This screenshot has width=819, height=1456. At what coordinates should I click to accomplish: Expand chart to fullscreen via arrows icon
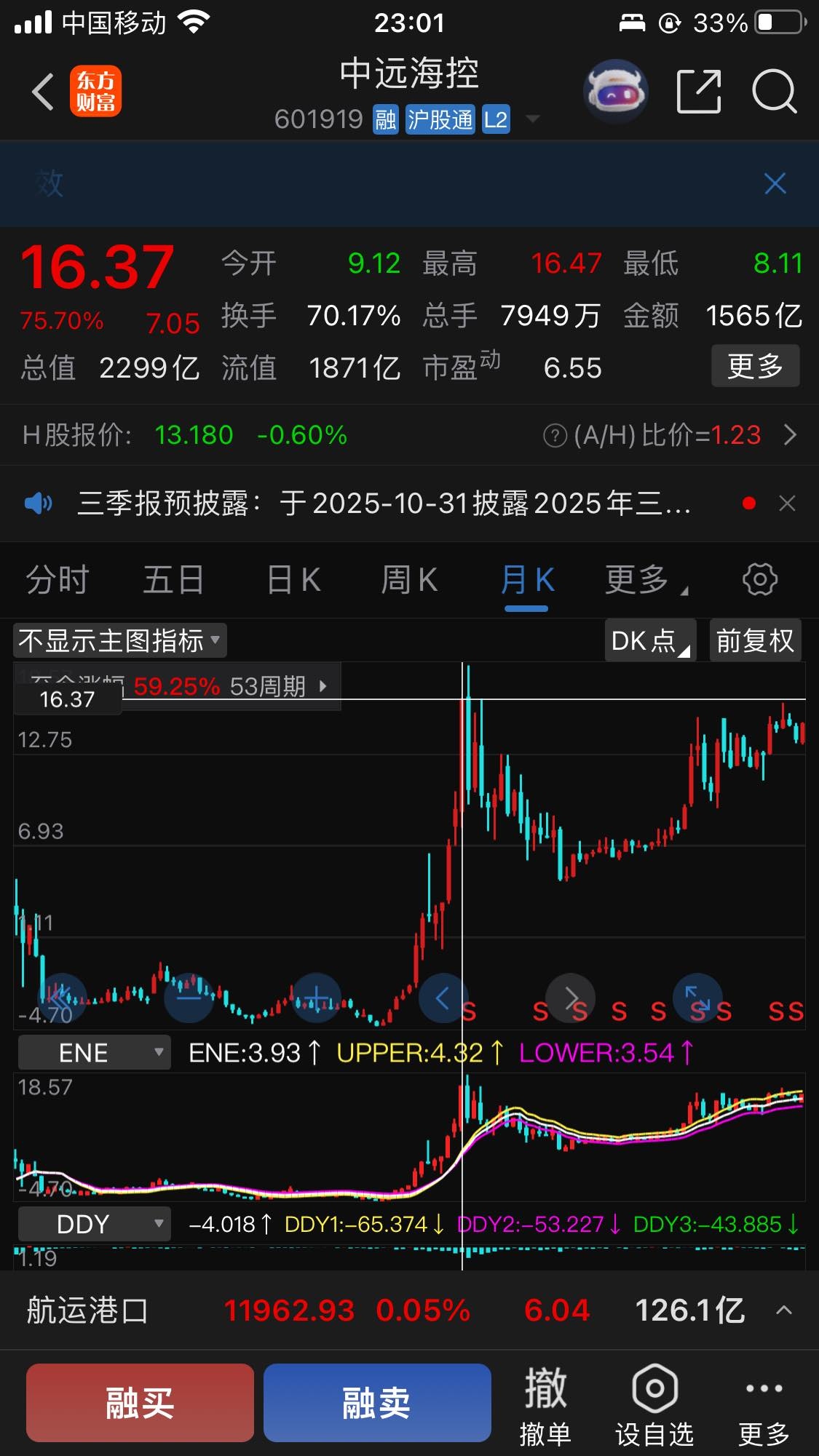(x=698, y=998)
